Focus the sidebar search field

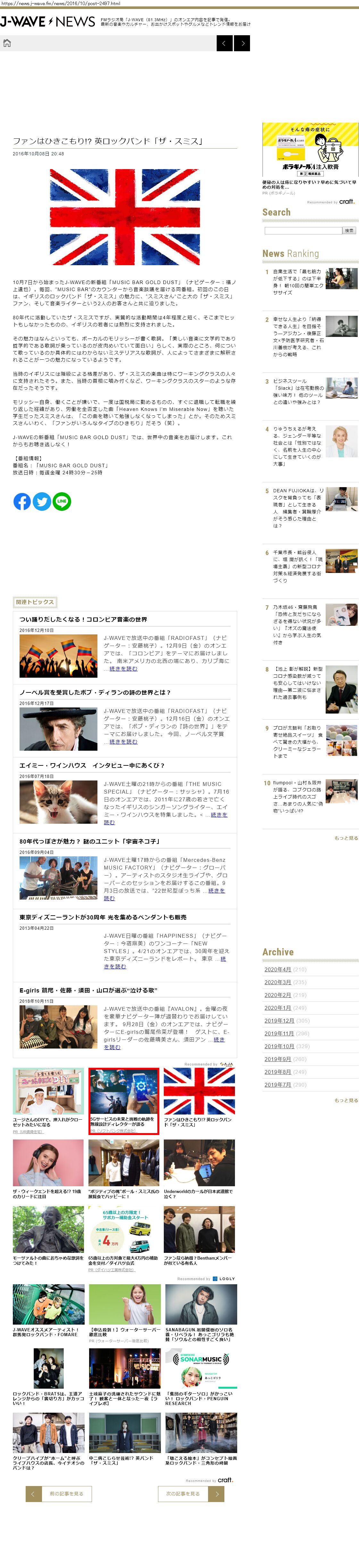[303, 231]
